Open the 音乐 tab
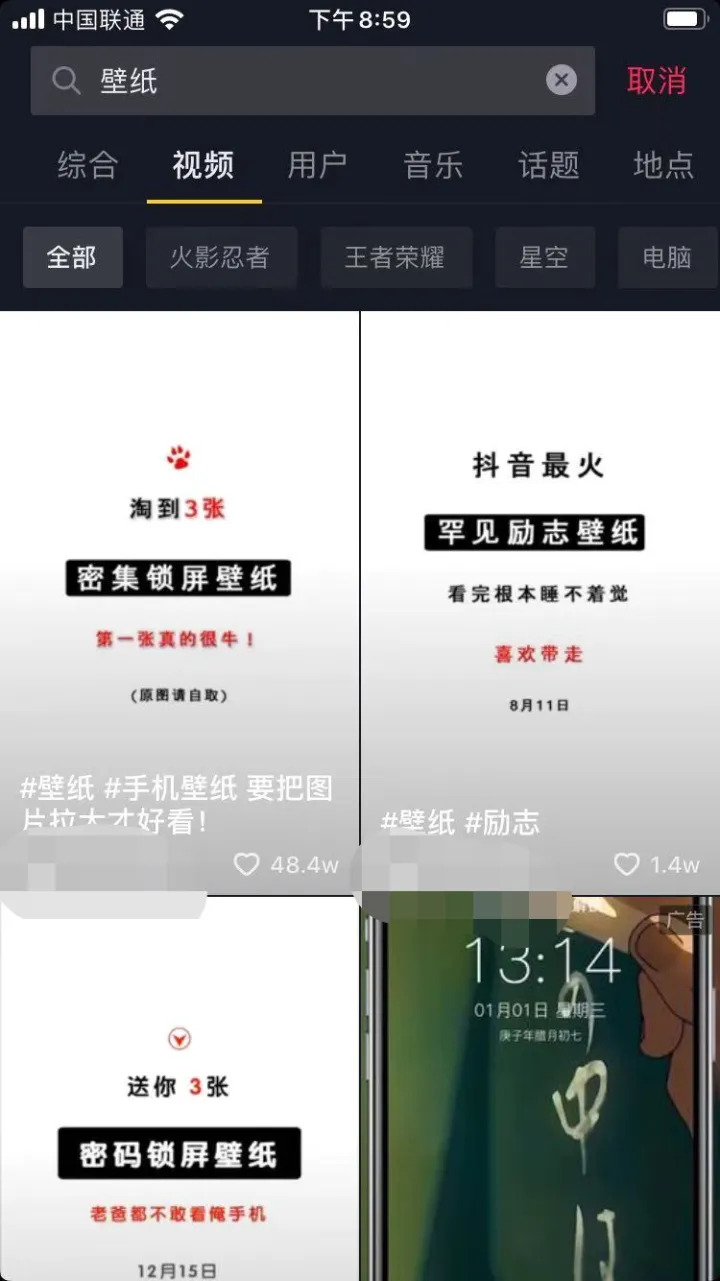 [433, 165]
